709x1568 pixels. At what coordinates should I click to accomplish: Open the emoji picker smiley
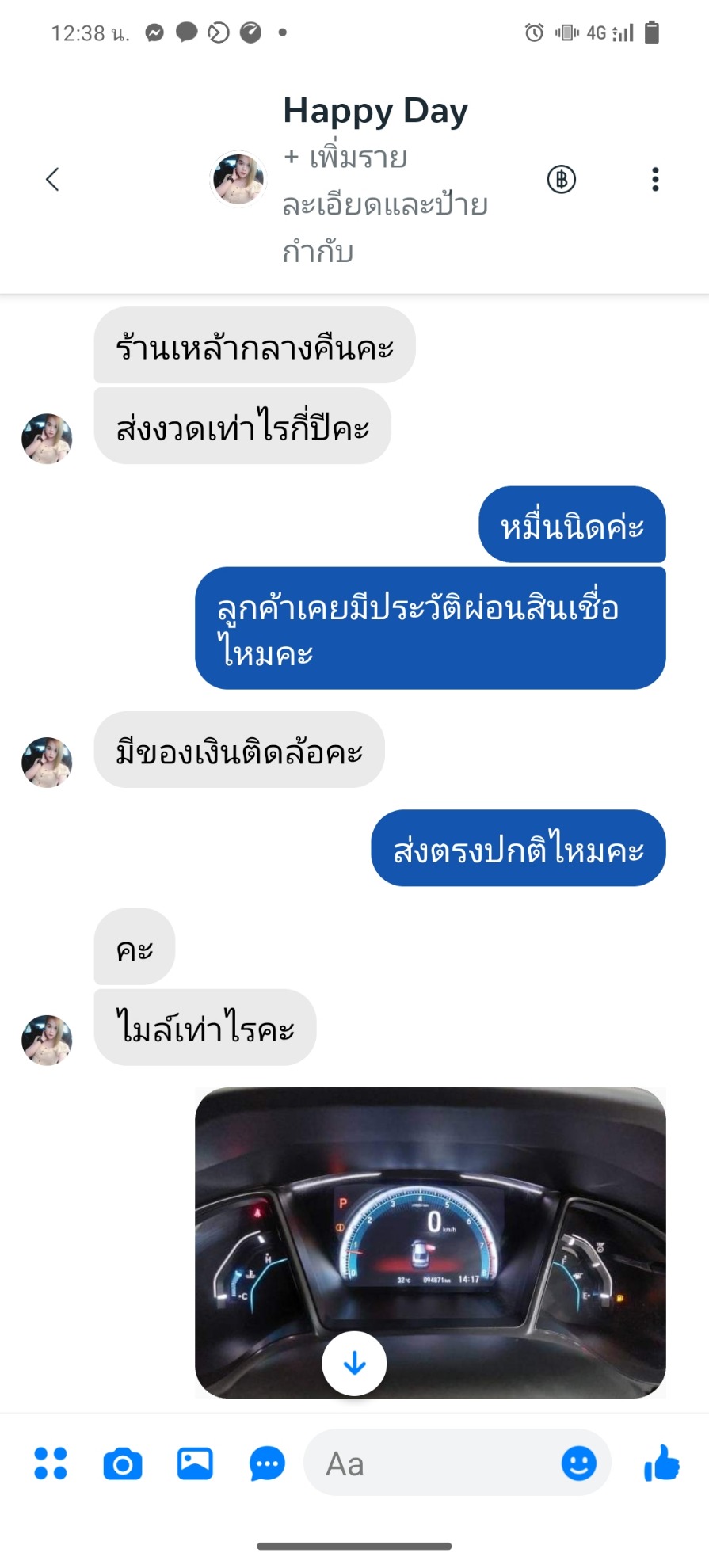pyautogui.click(x=579, y=1463)
